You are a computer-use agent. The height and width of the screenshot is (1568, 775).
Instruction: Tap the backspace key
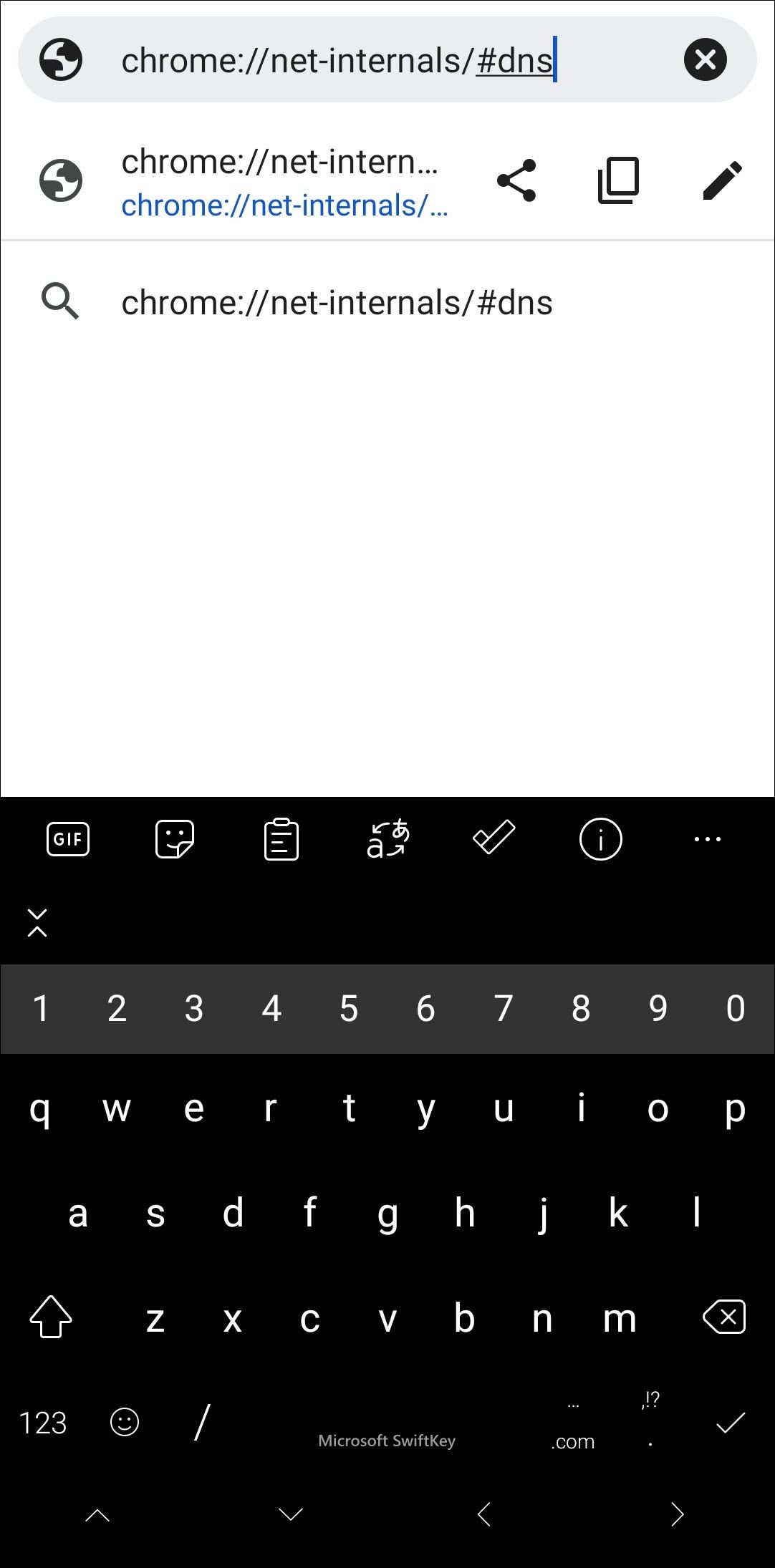click(723, 1318)
